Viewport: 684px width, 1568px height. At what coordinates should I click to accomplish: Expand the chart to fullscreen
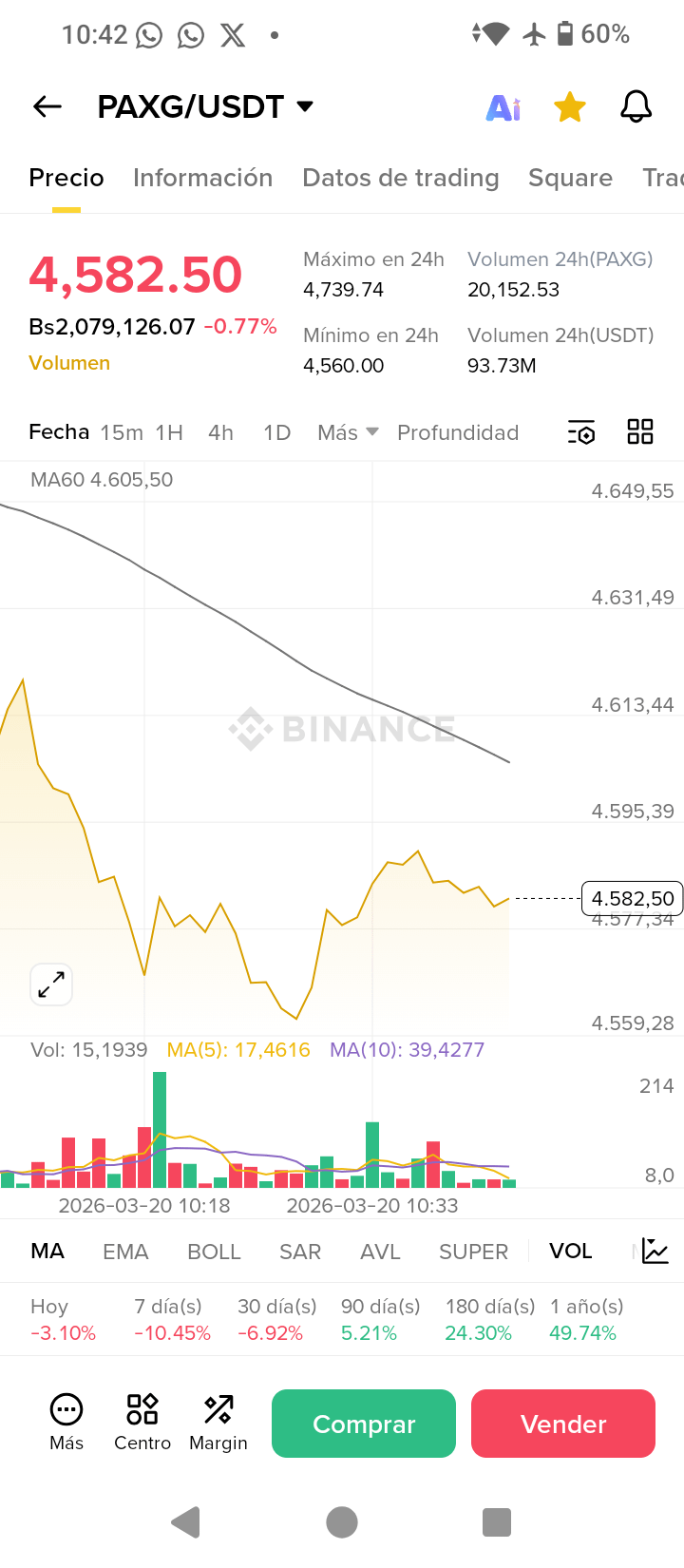pyautogui.click(x=51, y=985)
